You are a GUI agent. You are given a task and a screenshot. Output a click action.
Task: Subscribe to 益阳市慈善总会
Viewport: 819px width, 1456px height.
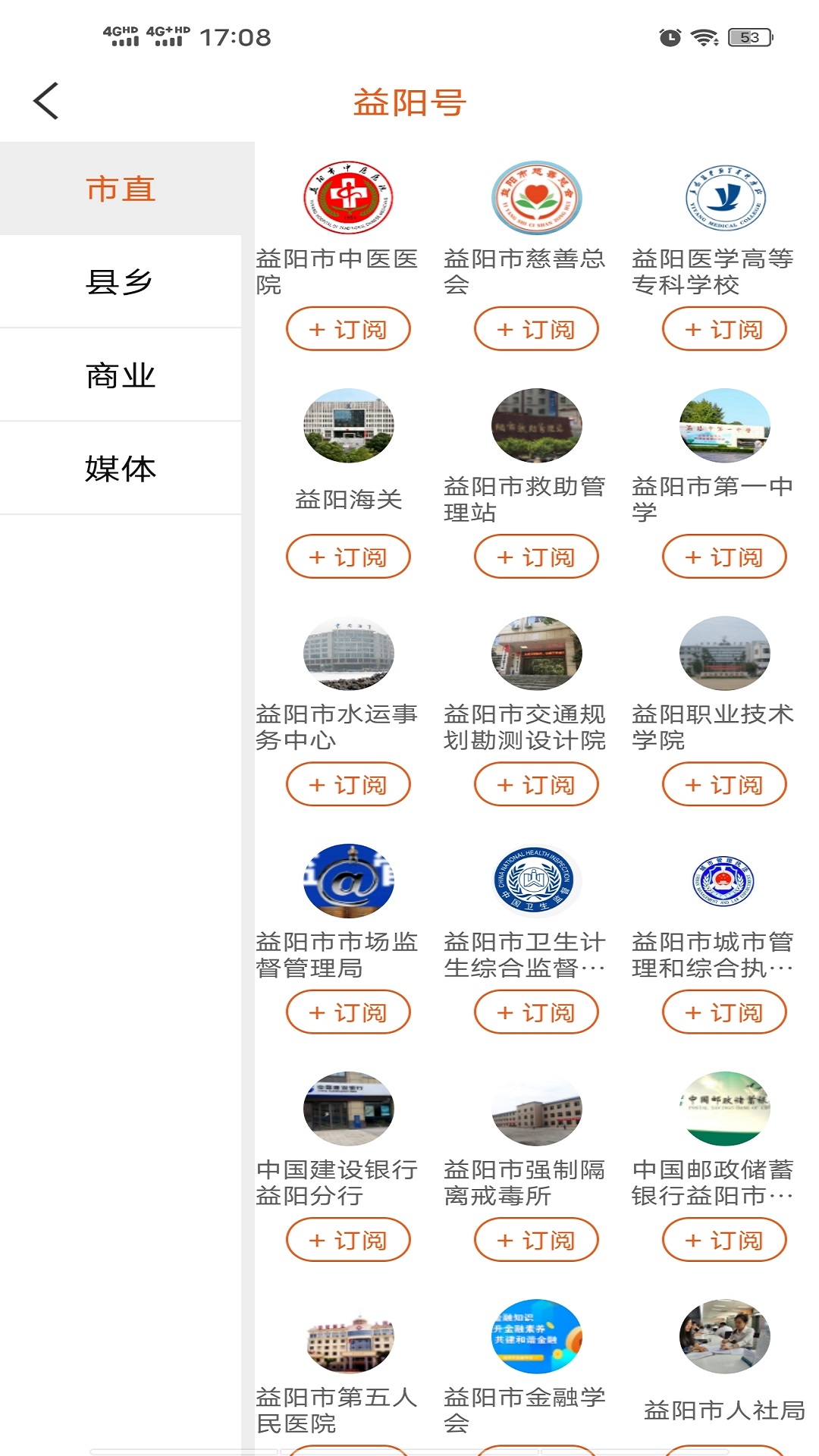tap(536, 329)
